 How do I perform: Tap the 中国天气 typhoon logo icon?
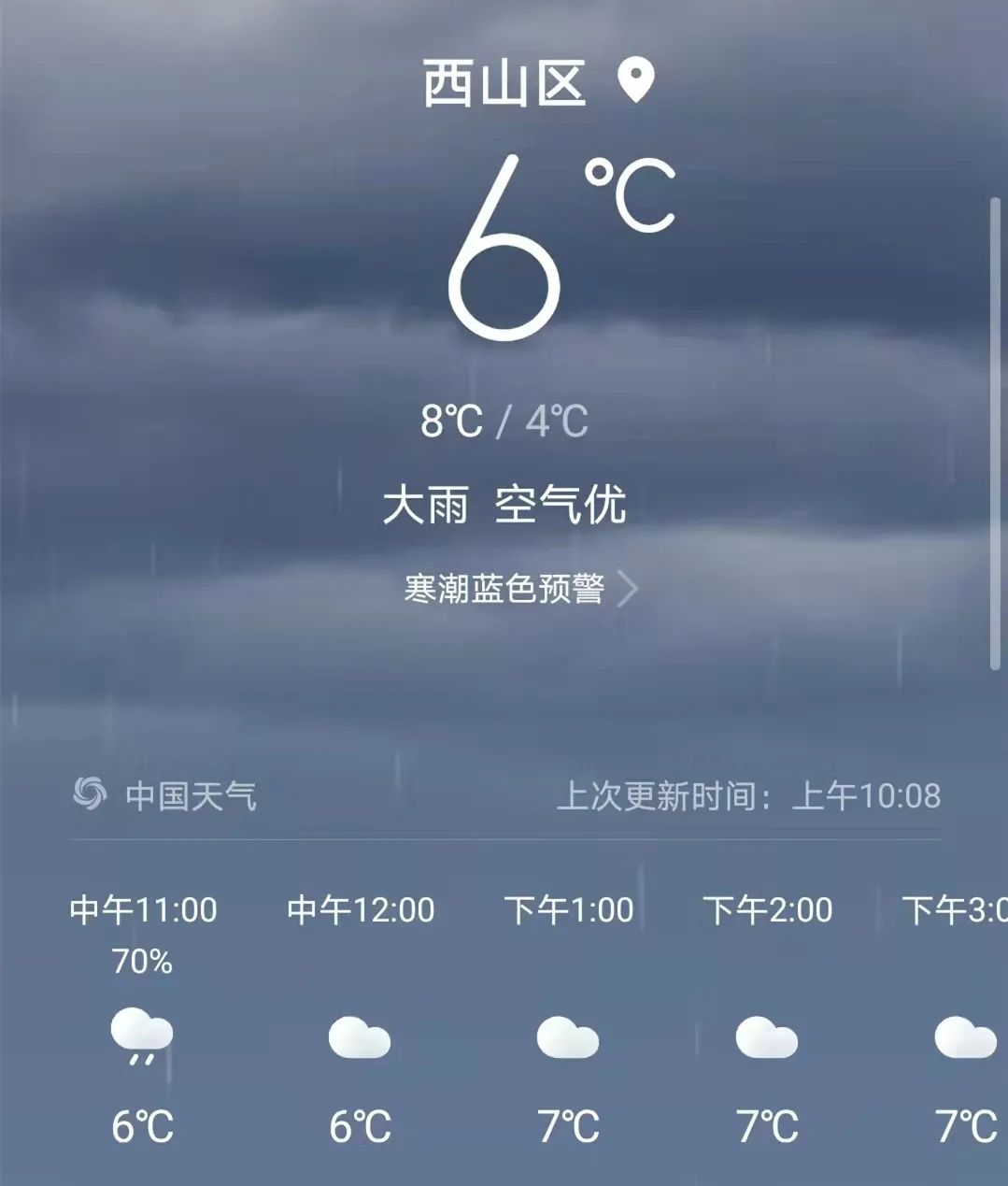pyautogui.click(x=89, y=793)
